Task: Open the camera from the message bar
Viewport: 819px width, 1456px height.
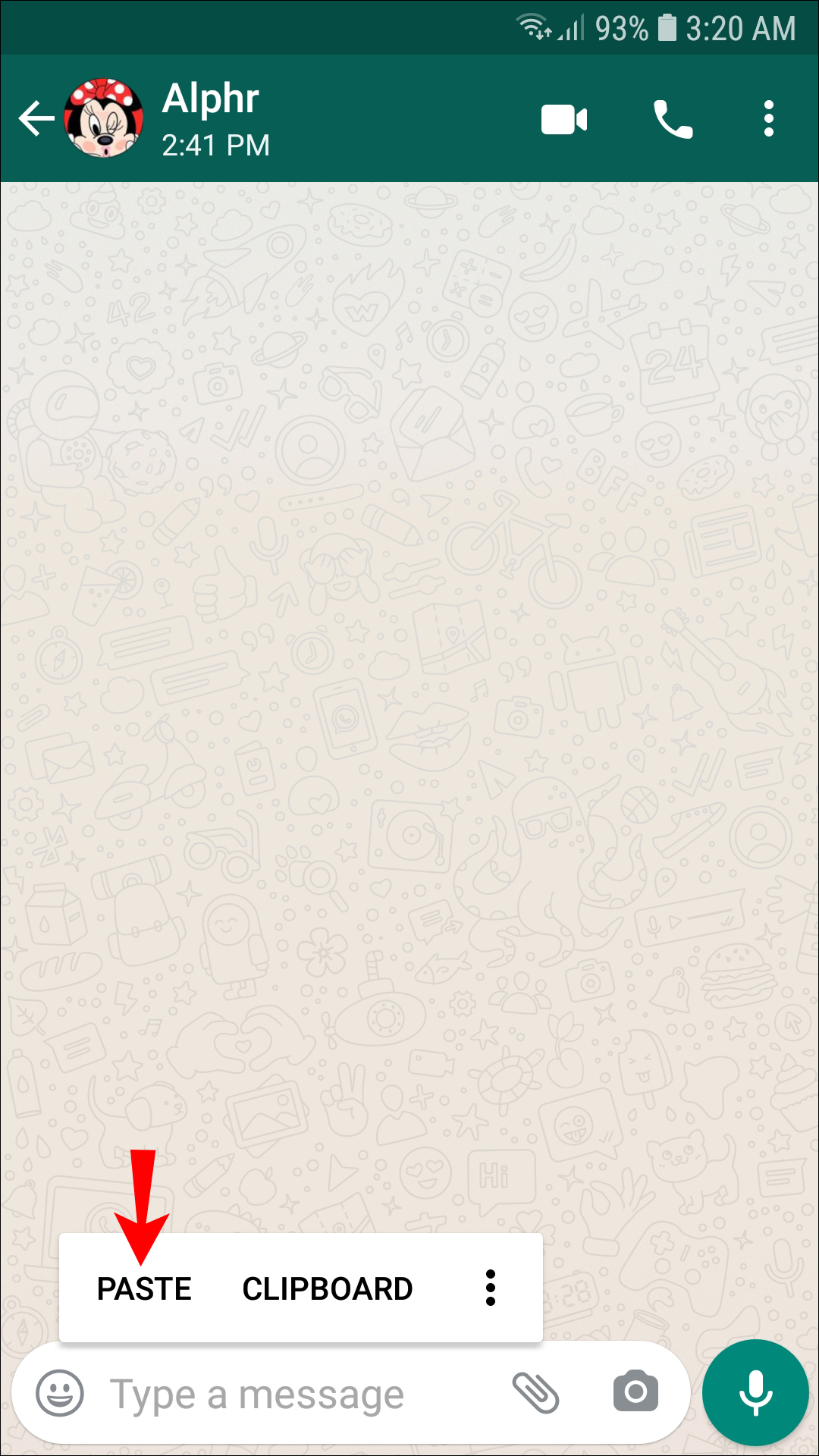Action: tap(635, 1392)
